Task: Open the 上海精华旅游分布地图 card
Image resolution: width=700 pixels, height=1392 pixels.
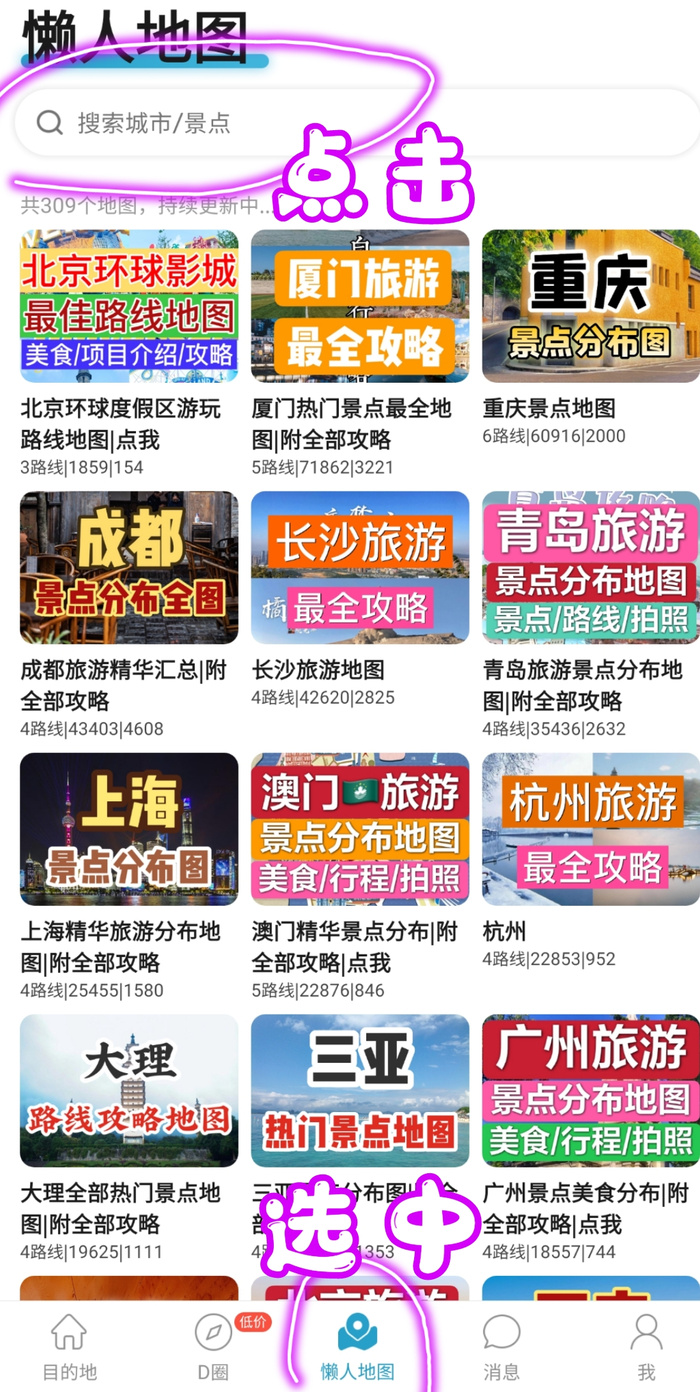Action: tap(129, 830)
